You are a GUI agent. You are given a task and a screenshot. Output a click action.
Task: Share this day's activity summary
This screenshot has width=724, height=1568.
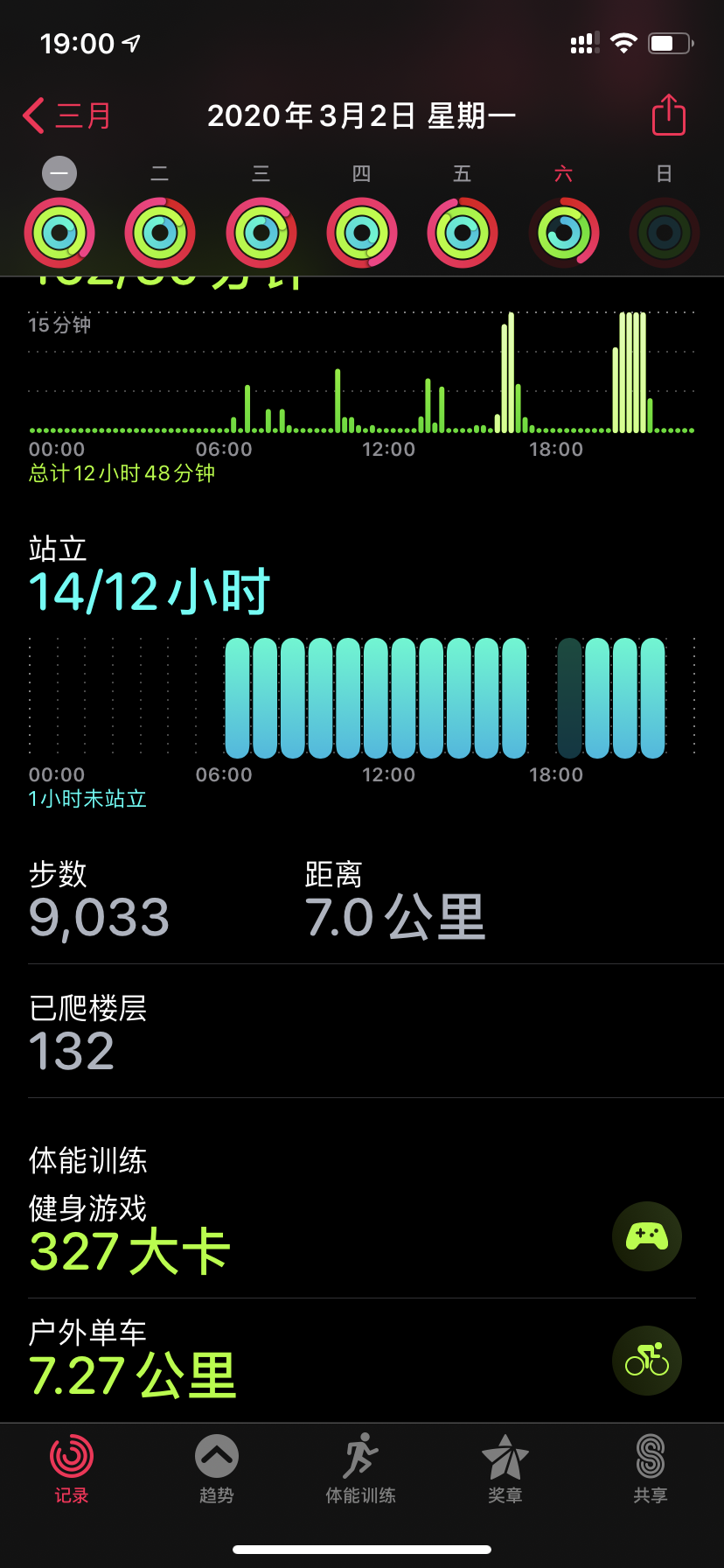click(x=668, y=115)
